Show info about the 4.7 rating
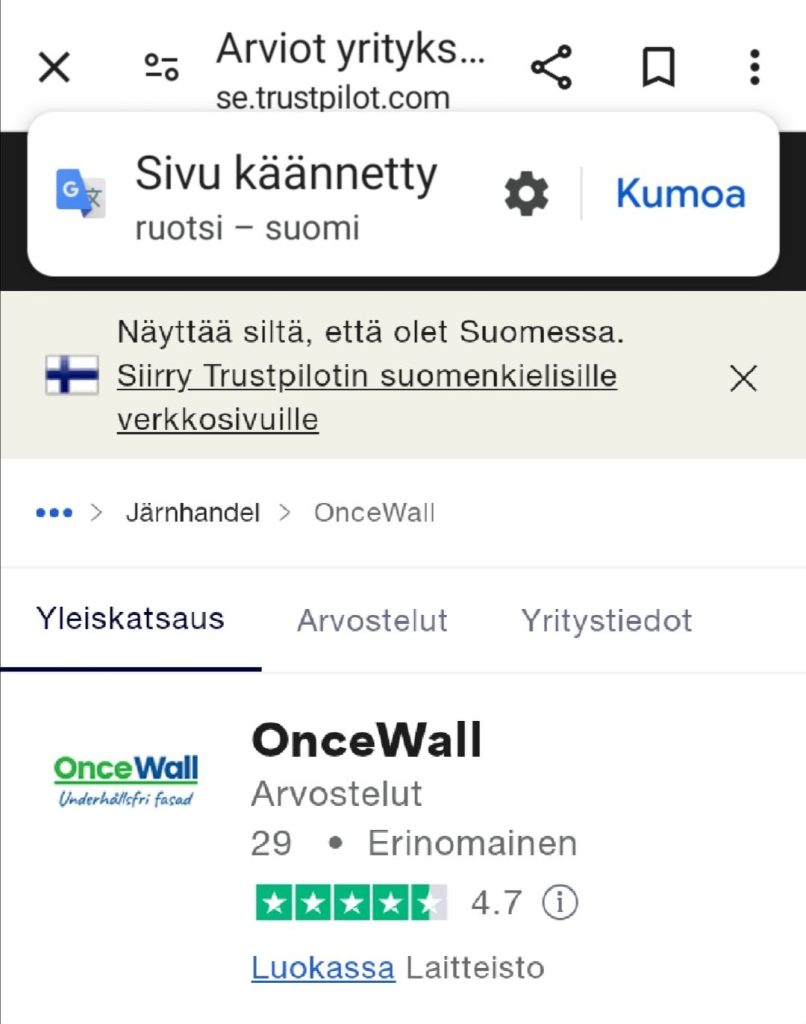This screenshot has height=1024, width=806. click(560, 903)
